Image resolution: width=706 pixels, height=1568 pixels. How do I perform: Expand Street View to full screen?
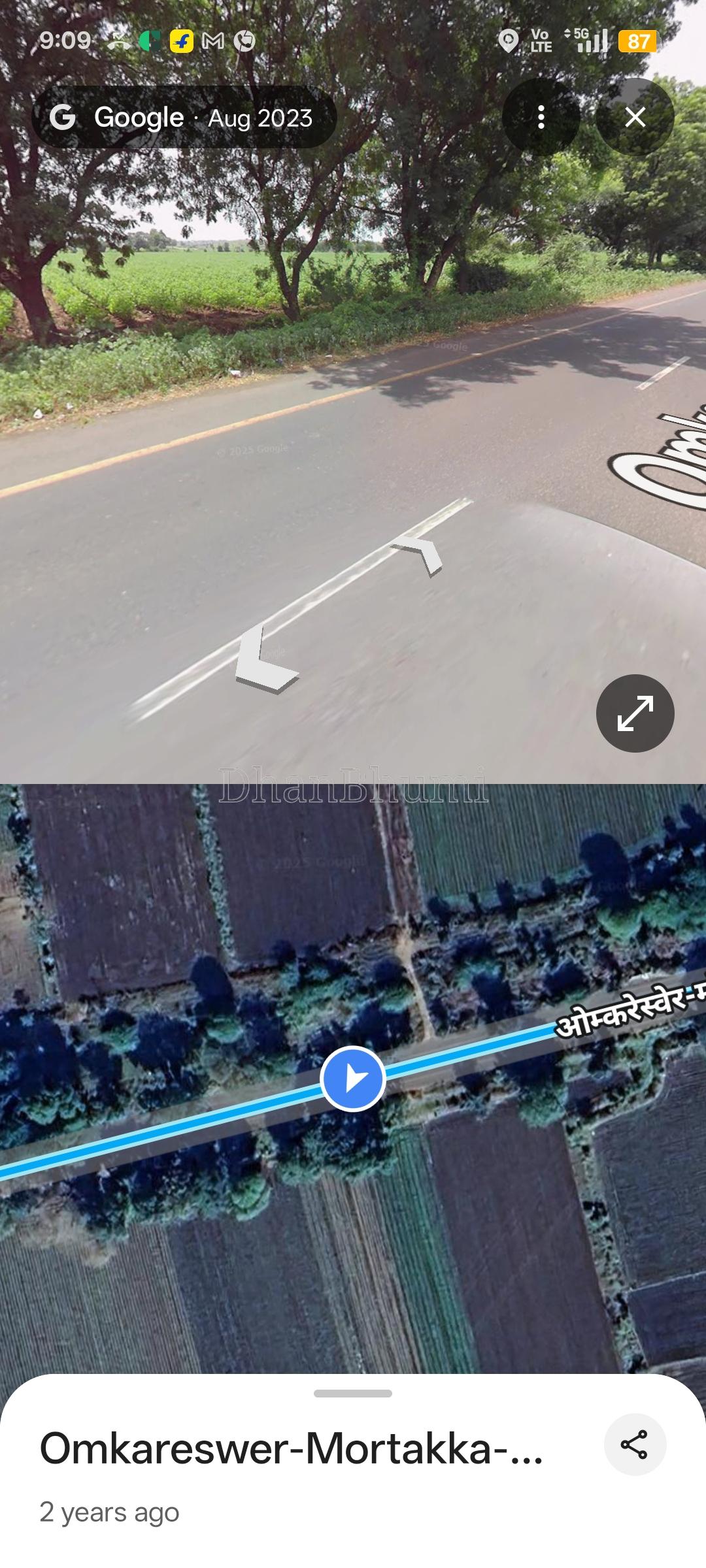tap(635, 713)
